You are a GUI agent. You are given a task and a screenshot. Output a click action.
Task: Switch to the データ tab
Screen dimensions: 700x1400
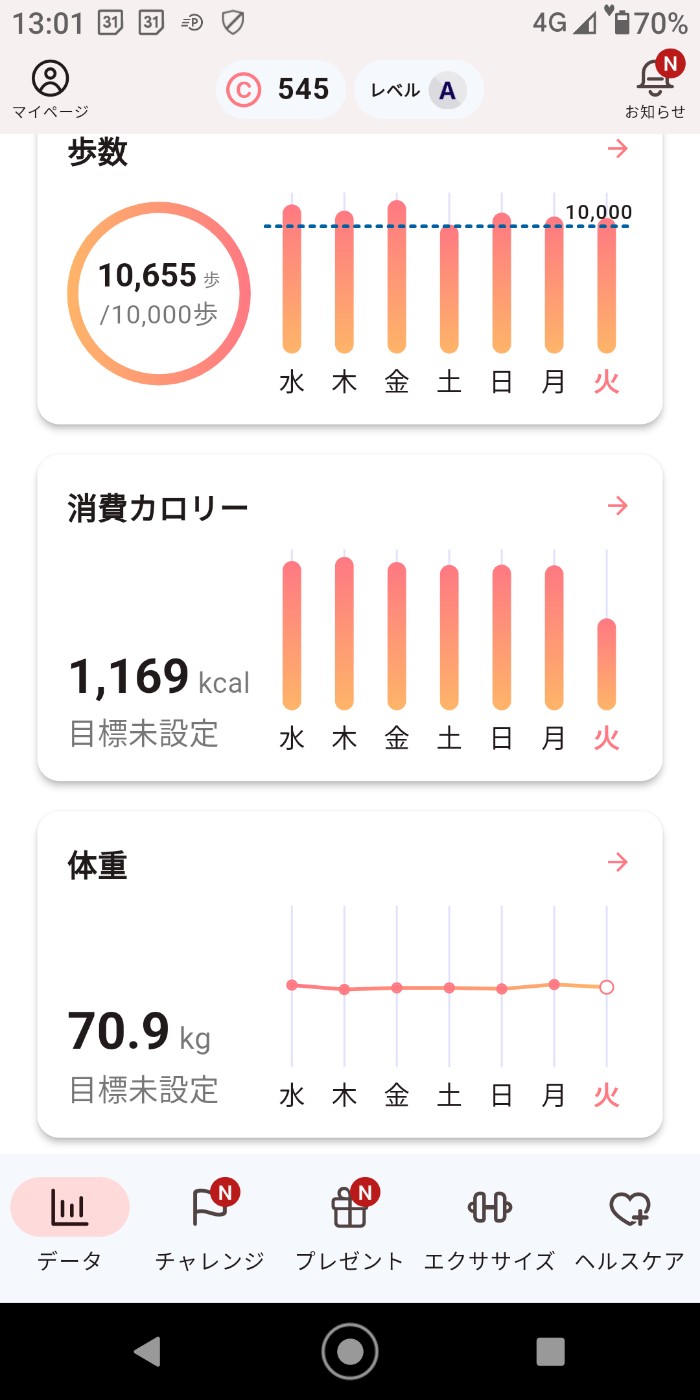click(70, 1225)
